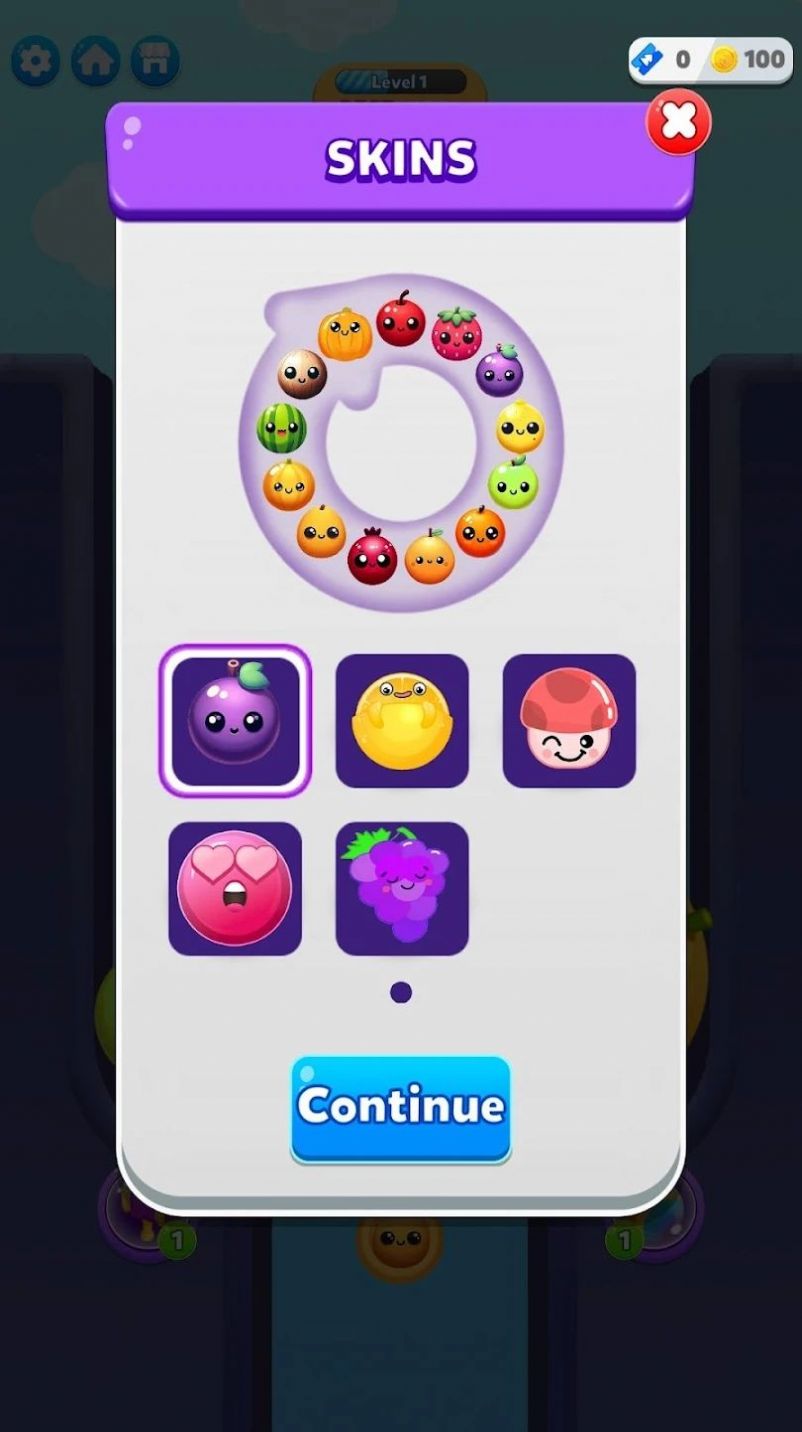Screen dimensions: 802x1432
Task: Tap the Continue button
Action: click(401, 1107)
